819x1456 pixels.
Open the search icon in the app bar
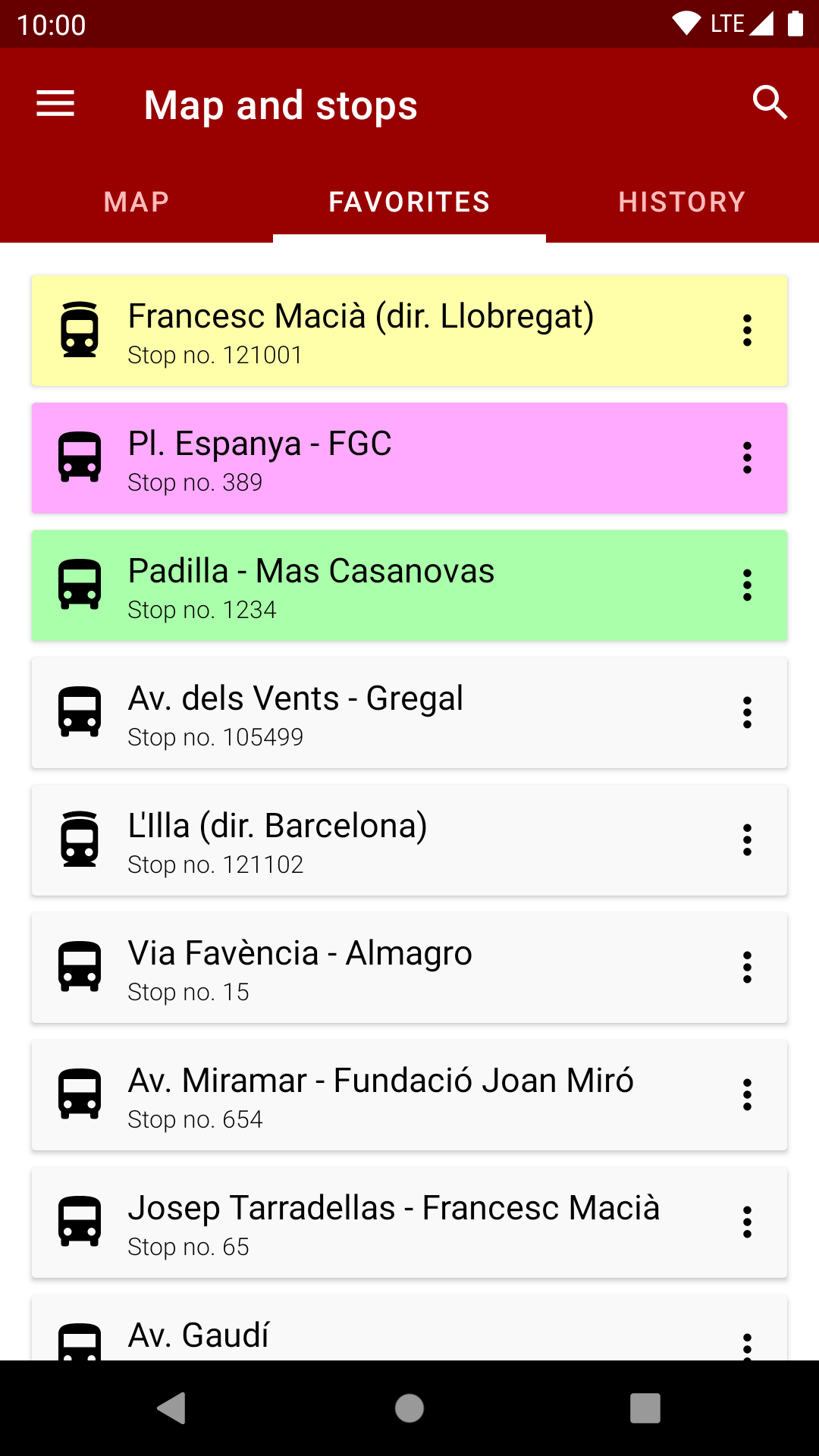tap(770, 104)
